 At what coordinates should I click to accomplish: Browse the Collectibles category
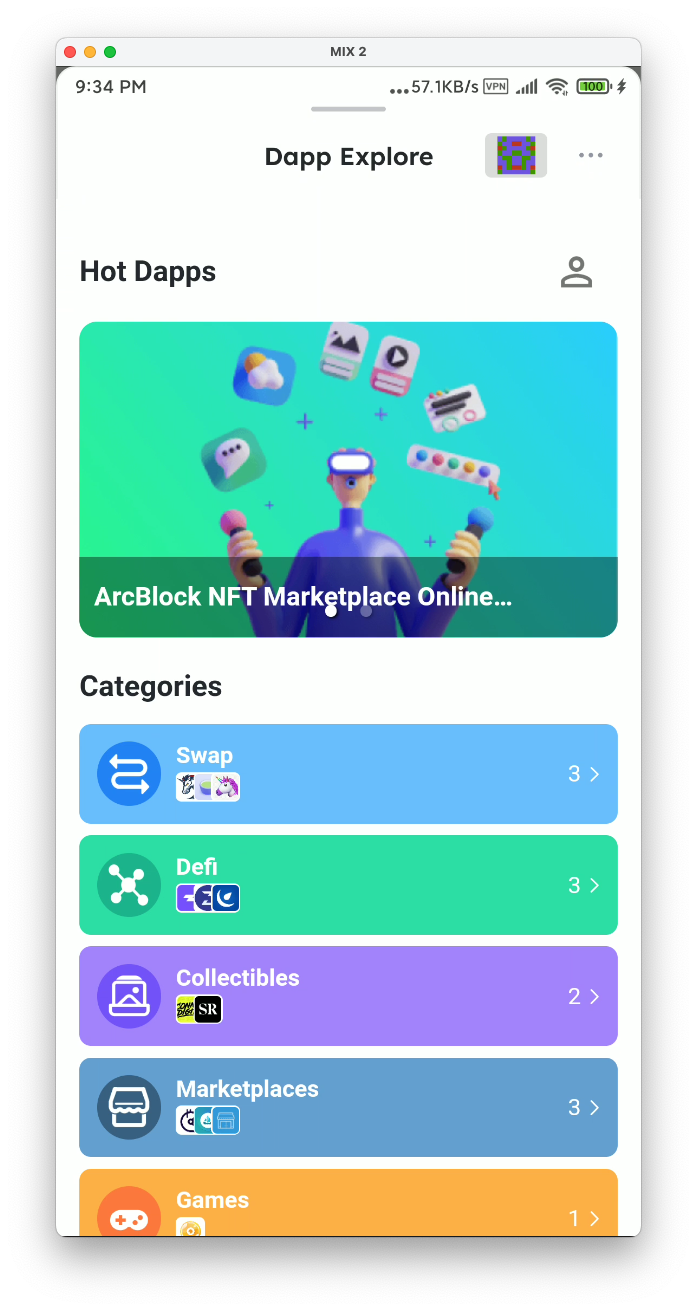tap(348, 996)
